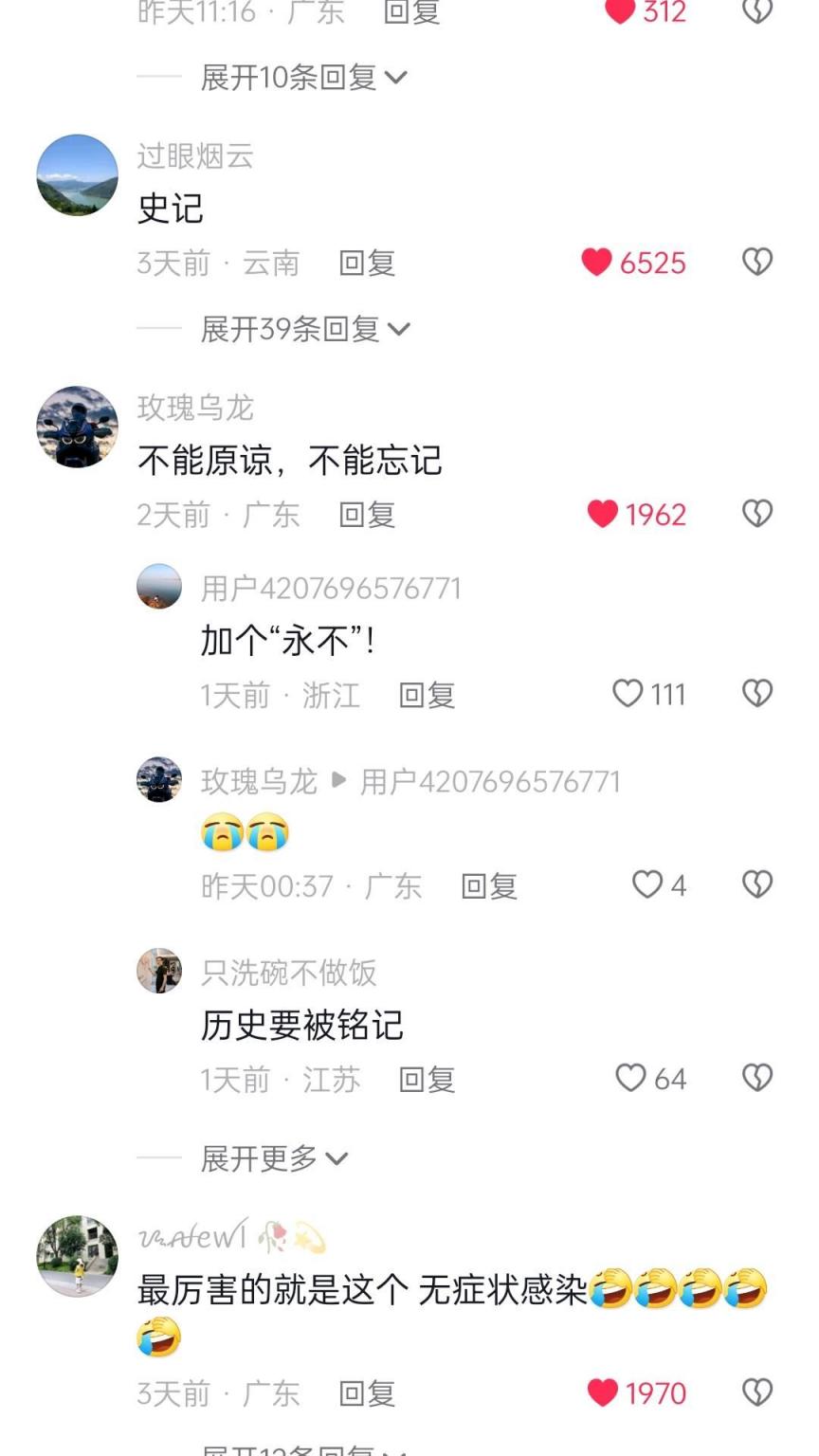Like 过眼烟云's comment 史记
The width and height of the screenshot is (819, 1456).
597,263
